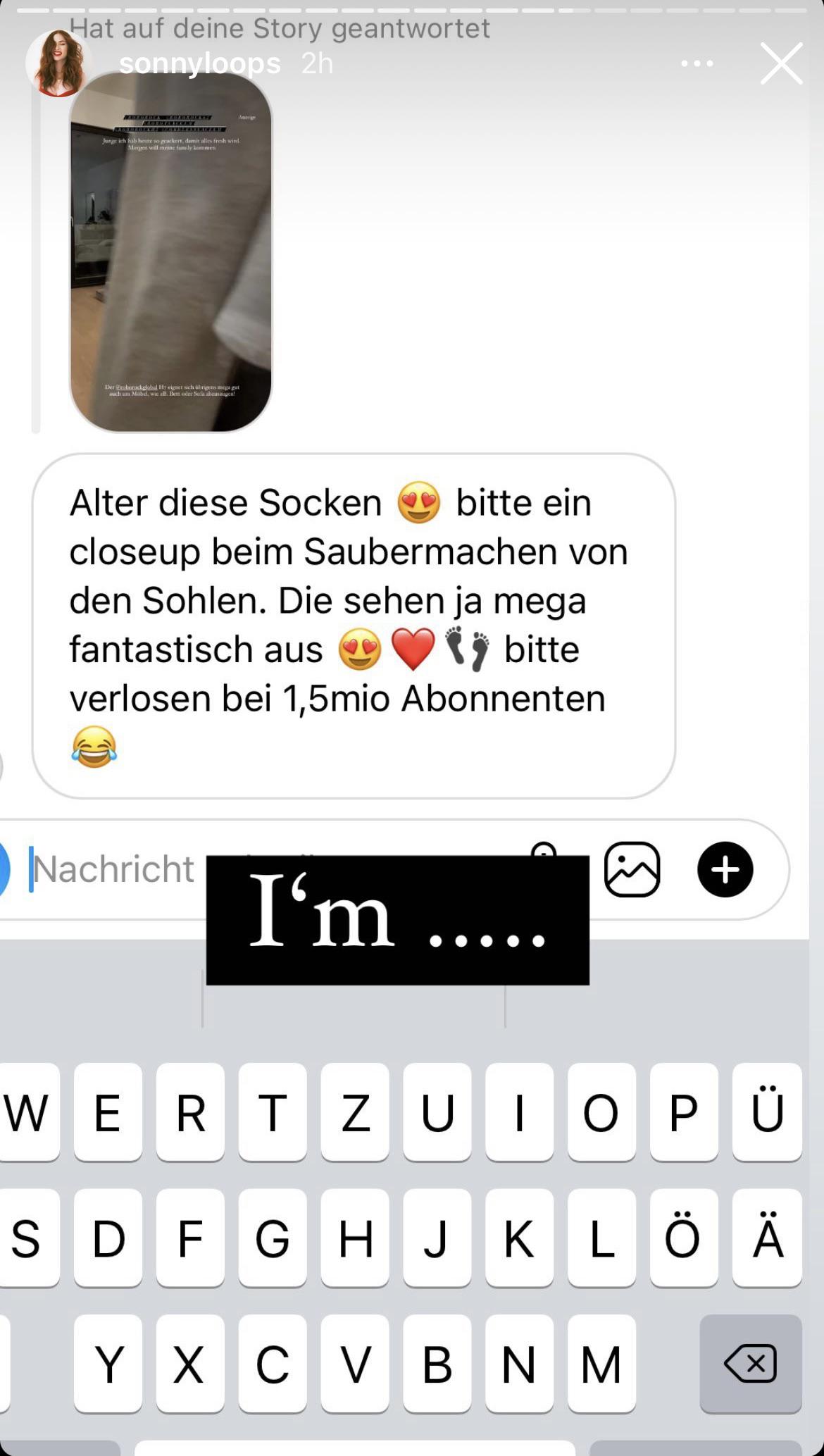Tap the 2h timestamp next to sonnyloops
The height and width of the screenshot is (1456, 824).
315,63
